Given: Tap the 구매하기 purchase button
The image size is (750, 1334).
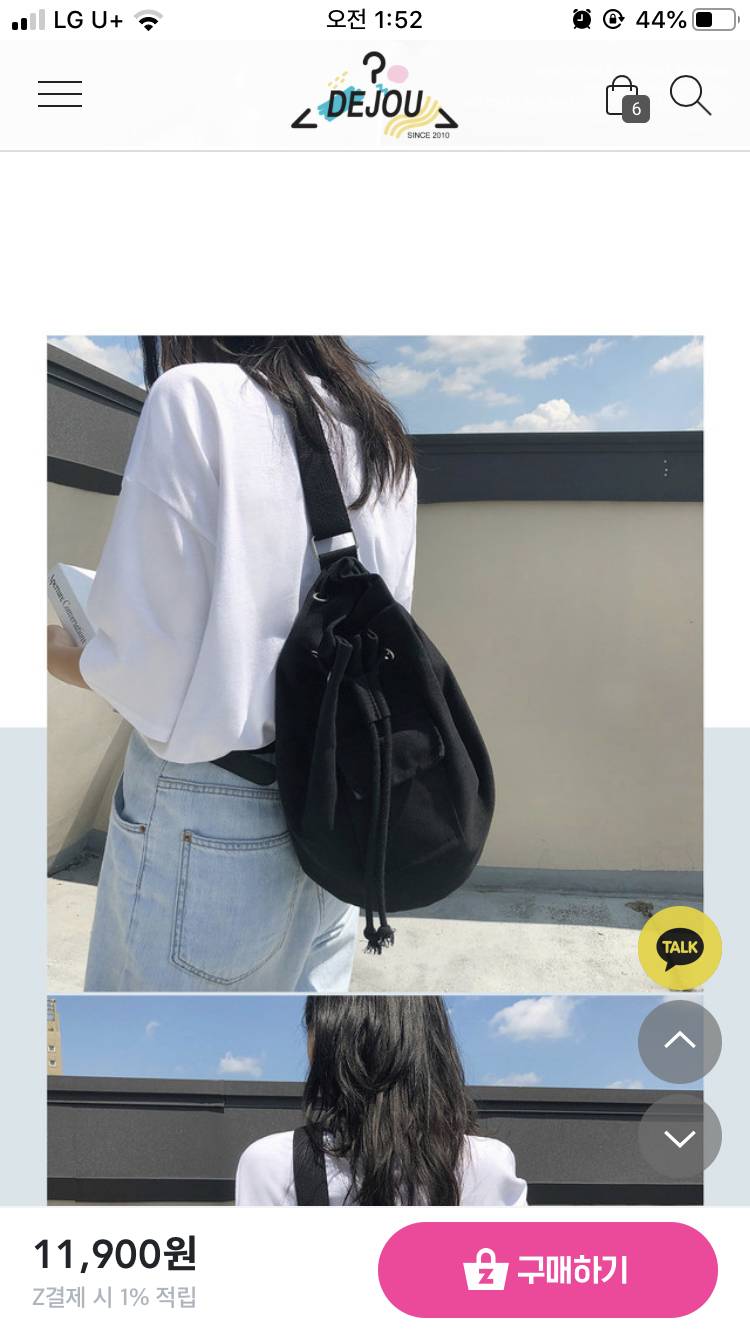Looking at the screenshot, I should [547, 1270].
